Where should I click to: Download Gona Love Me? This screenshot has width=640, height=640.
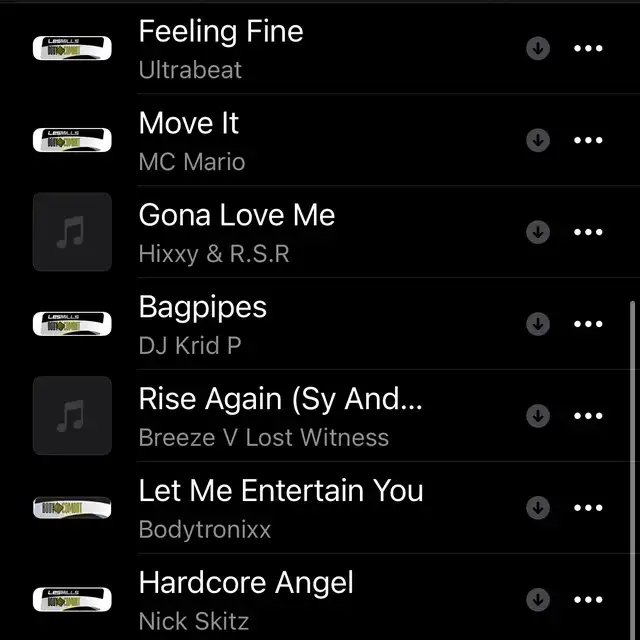click(538, 232)
